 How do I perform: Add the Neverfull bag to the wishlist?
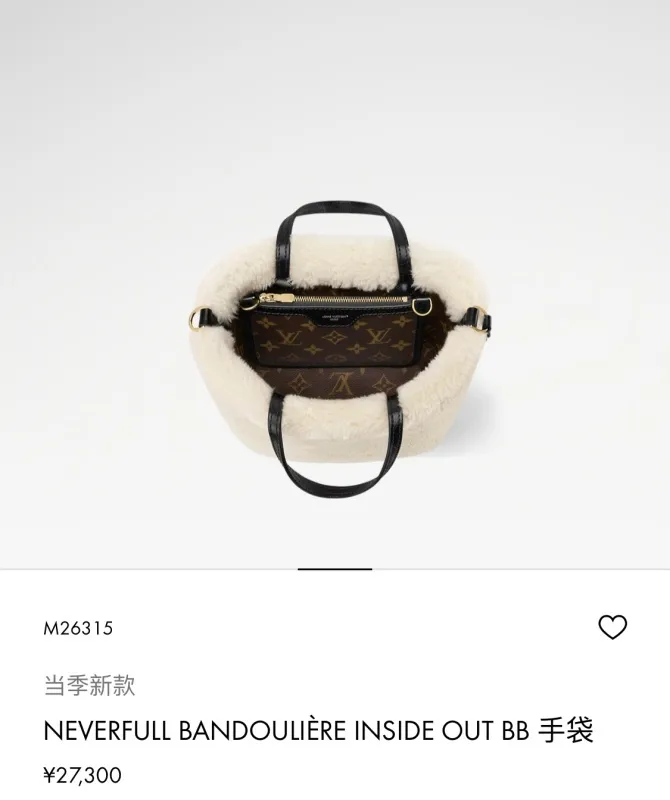point(612,627)
